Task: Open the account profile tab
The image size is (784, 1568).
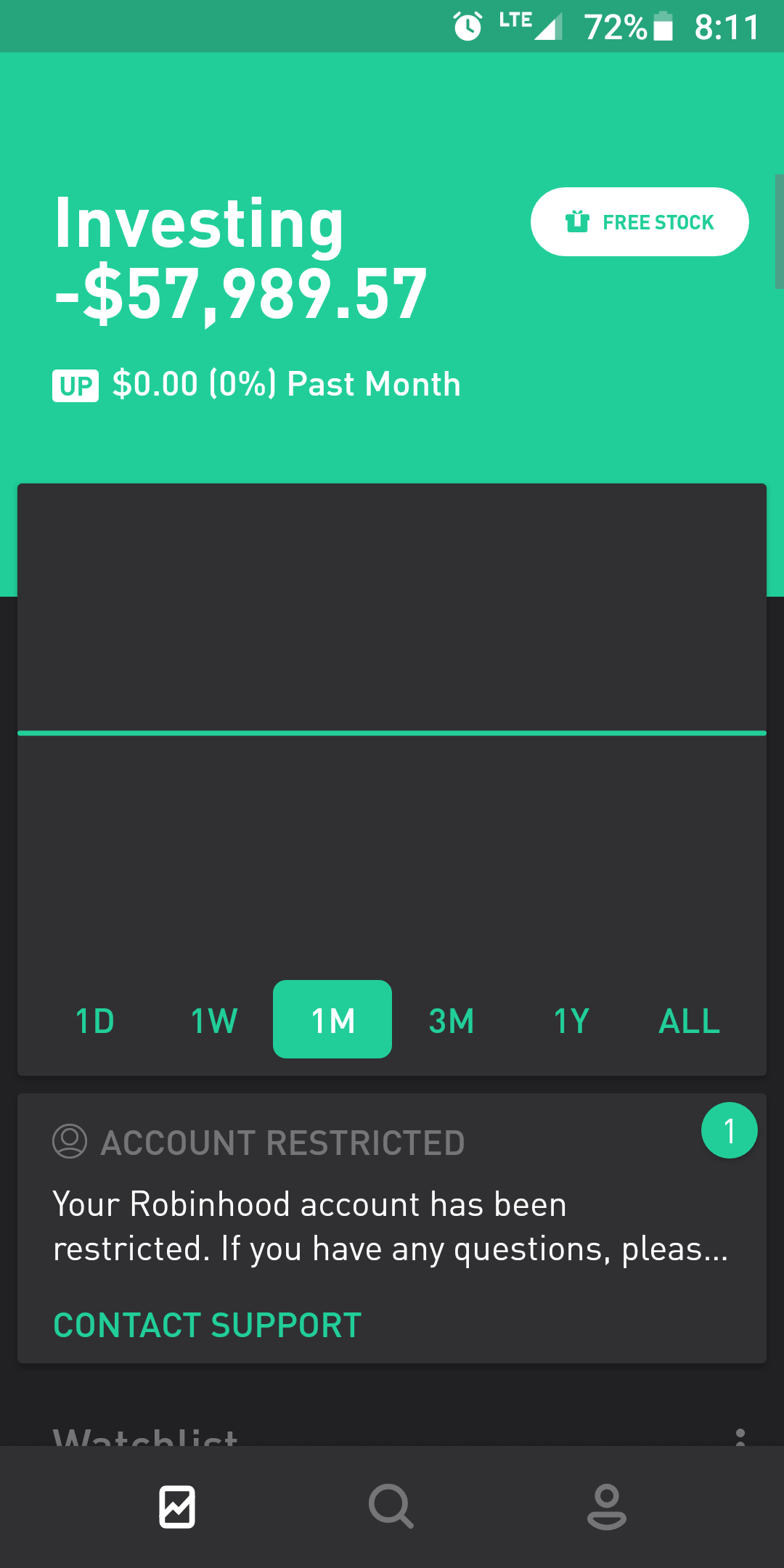Action: tap(607, 1507)
